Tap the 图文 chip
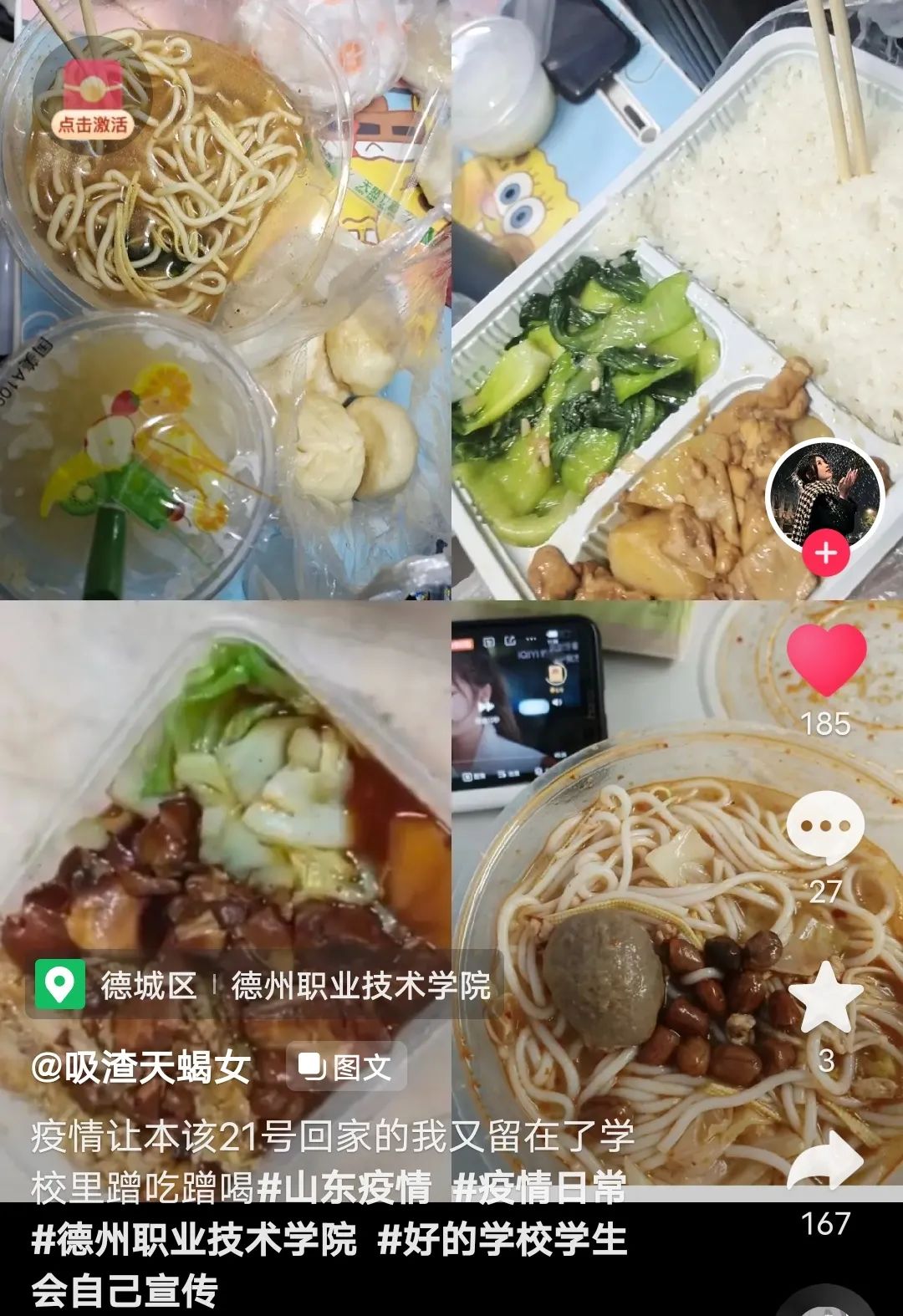 point(346,1067)
